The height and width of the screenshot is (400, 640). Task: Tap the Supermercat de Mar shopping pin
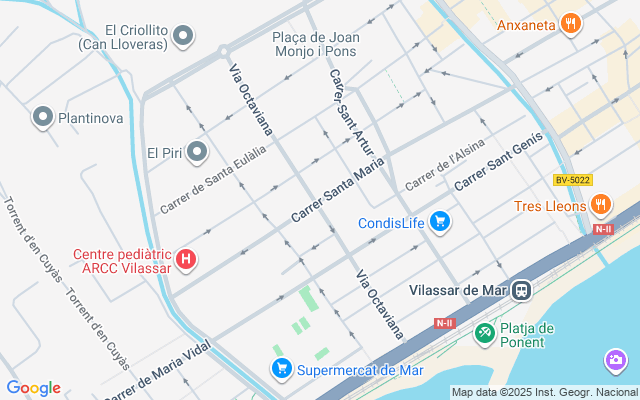click(x=282, y=370)
